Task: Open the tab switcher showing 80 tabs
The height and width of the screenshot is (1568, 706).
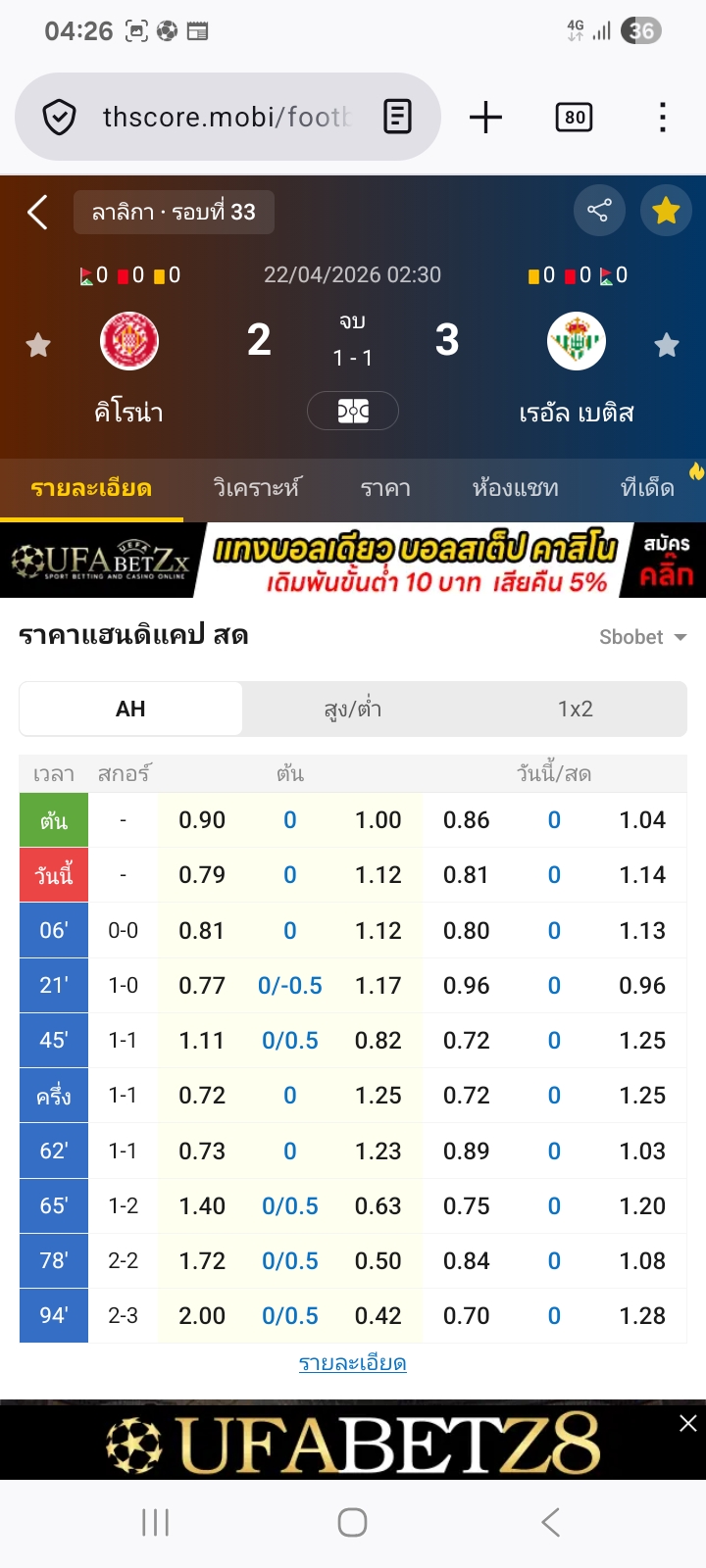Action: coord(574,118)
